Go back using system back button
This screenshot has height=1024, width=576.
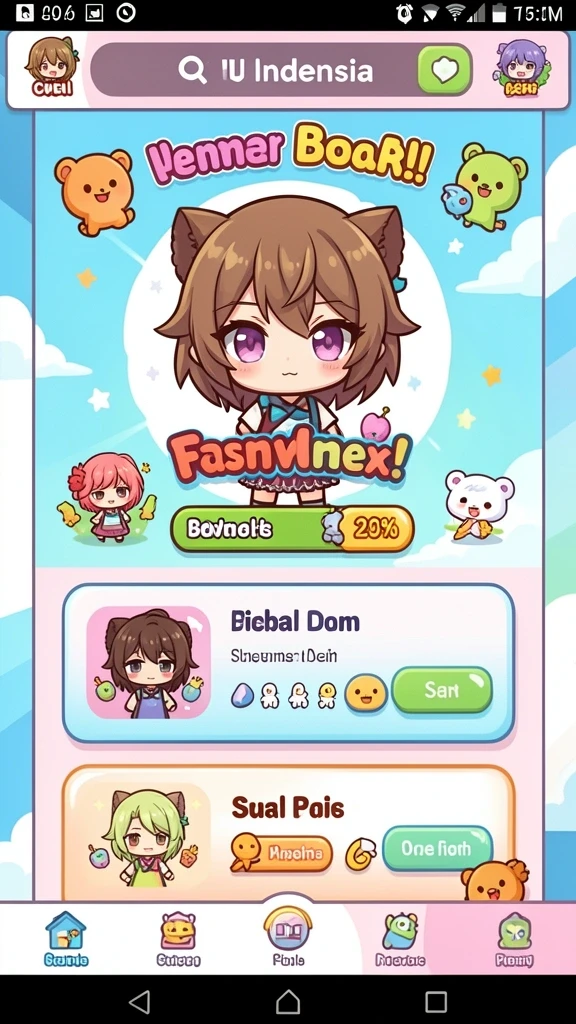pos(139,1000)
